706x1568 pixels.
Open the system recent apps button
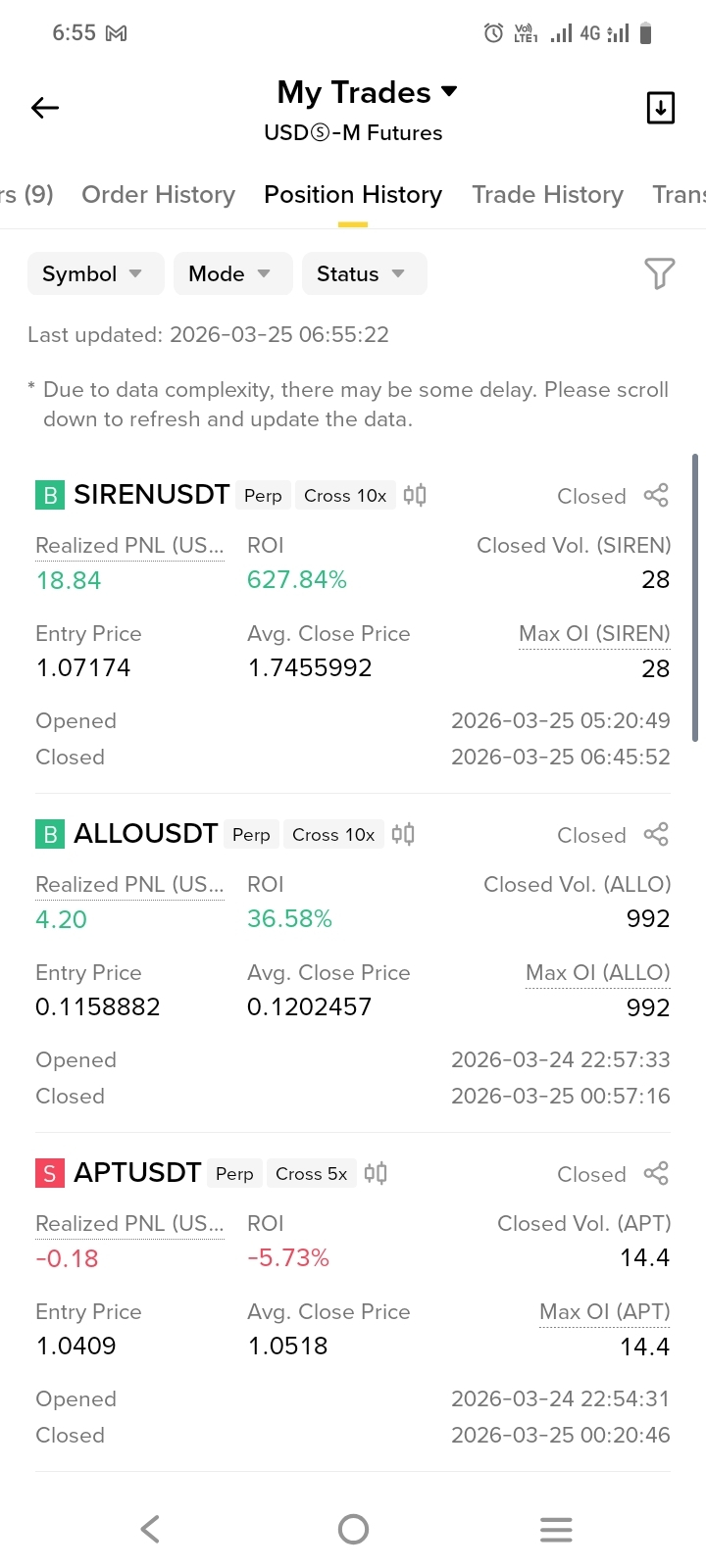556,1529
